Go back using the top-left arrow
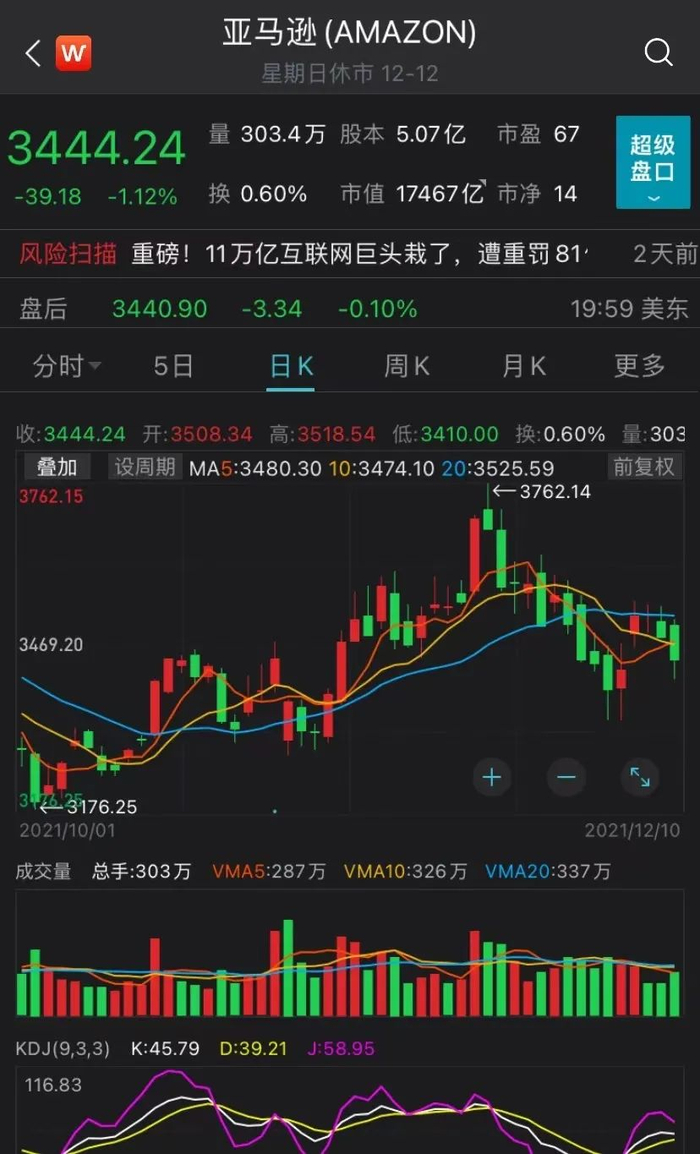This screenshot has height=1154, width=700. tap(32, 53)
